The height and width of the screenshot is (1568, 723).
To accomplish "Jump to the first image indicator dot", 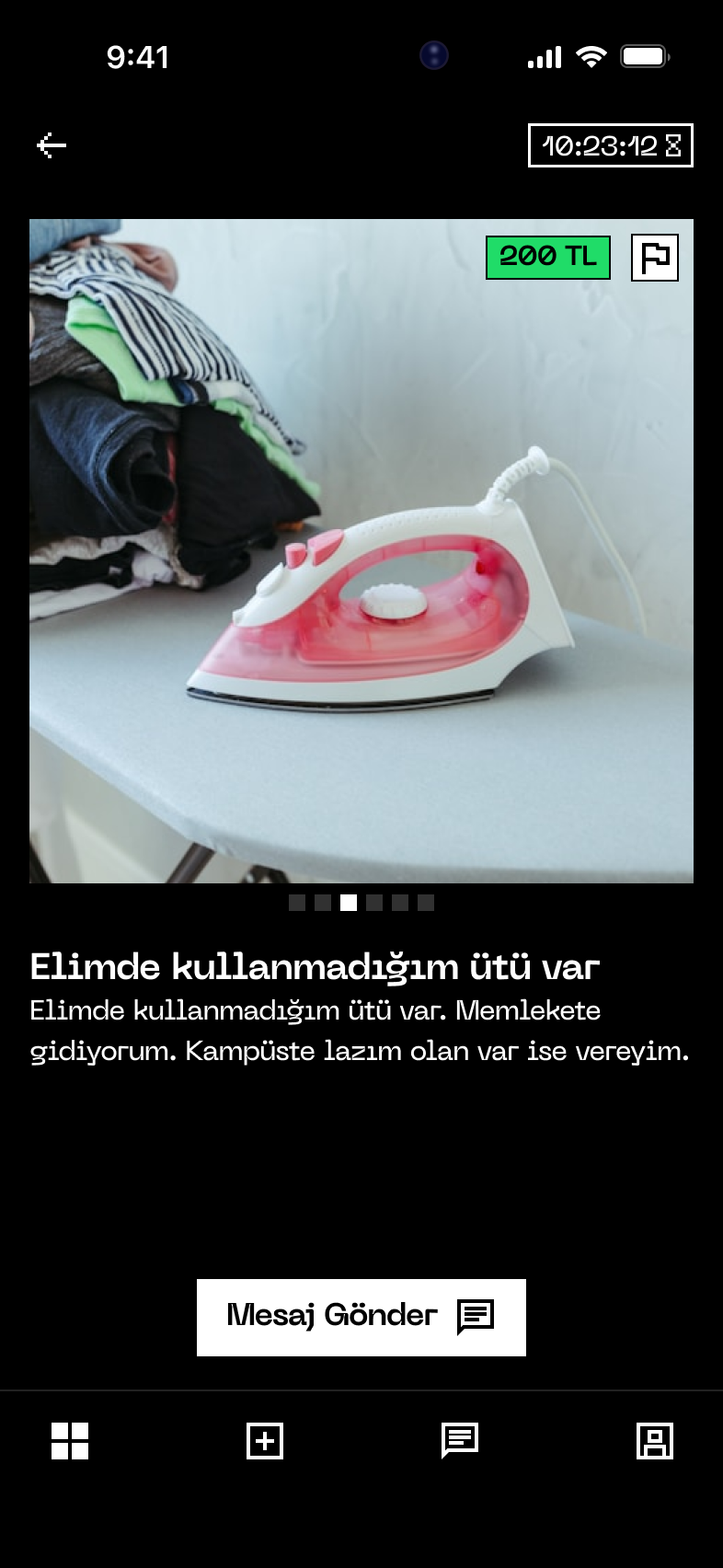I will 297,903.
